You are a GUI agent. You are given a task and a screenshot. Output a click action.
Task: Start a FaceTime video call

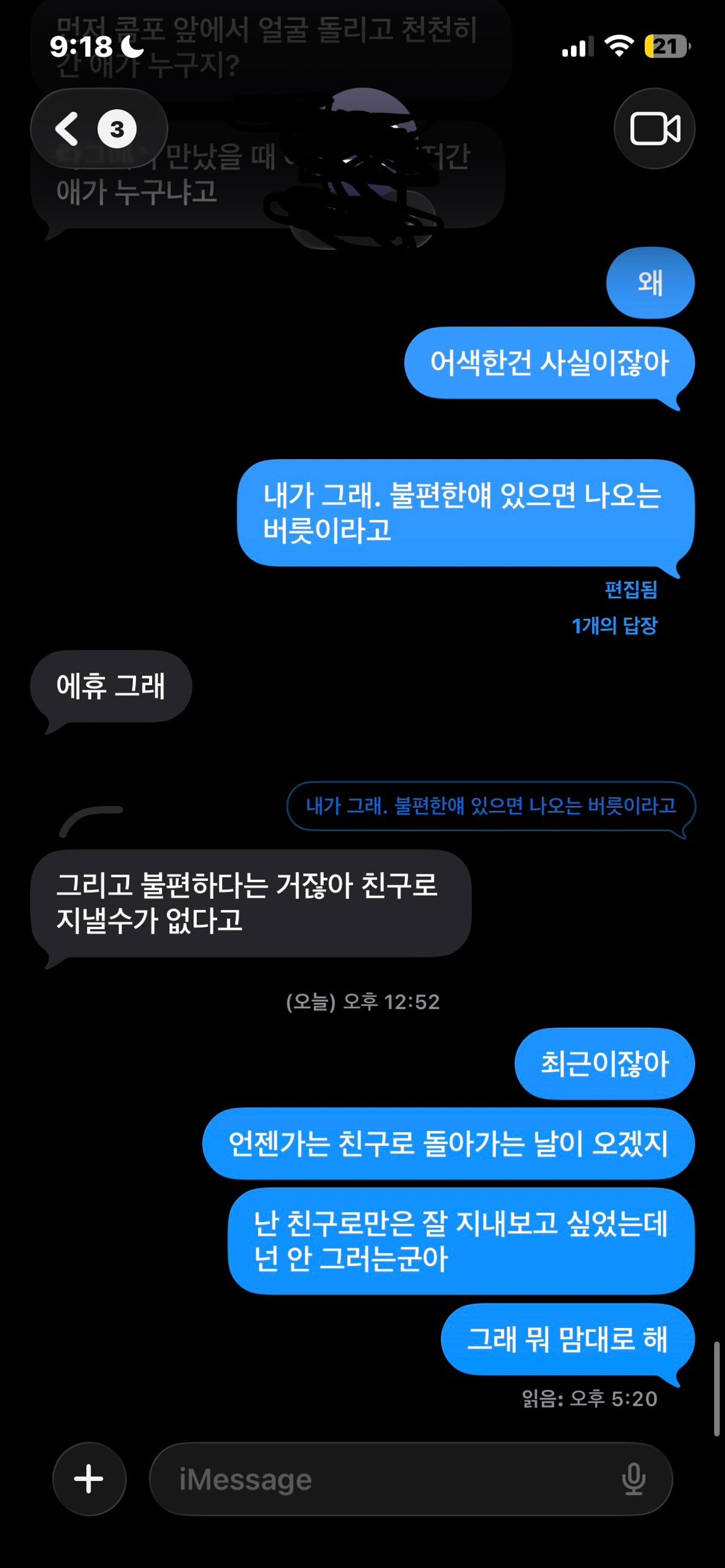tap(654, 129)
